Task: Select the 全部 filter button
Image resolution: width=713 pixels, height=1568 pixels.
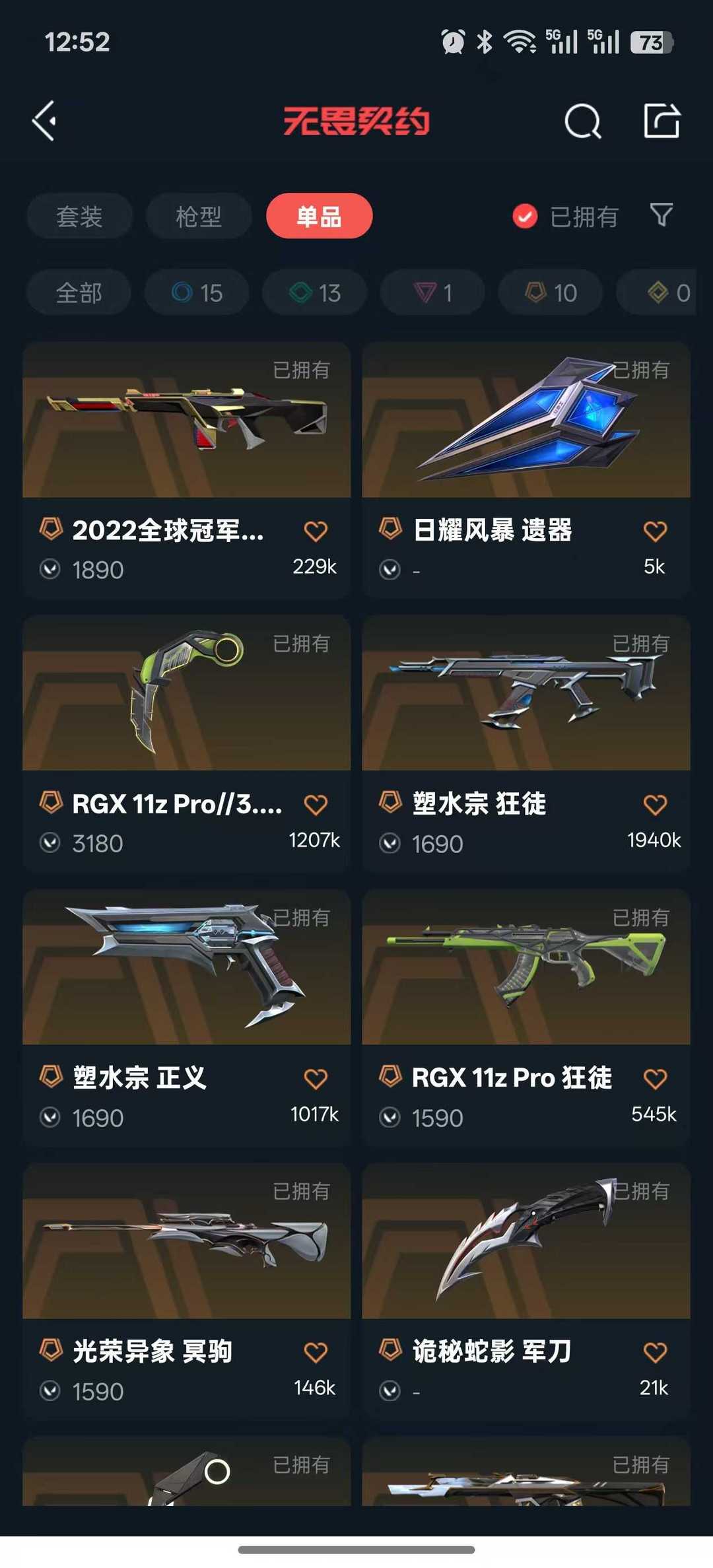Action: (78, 292)
